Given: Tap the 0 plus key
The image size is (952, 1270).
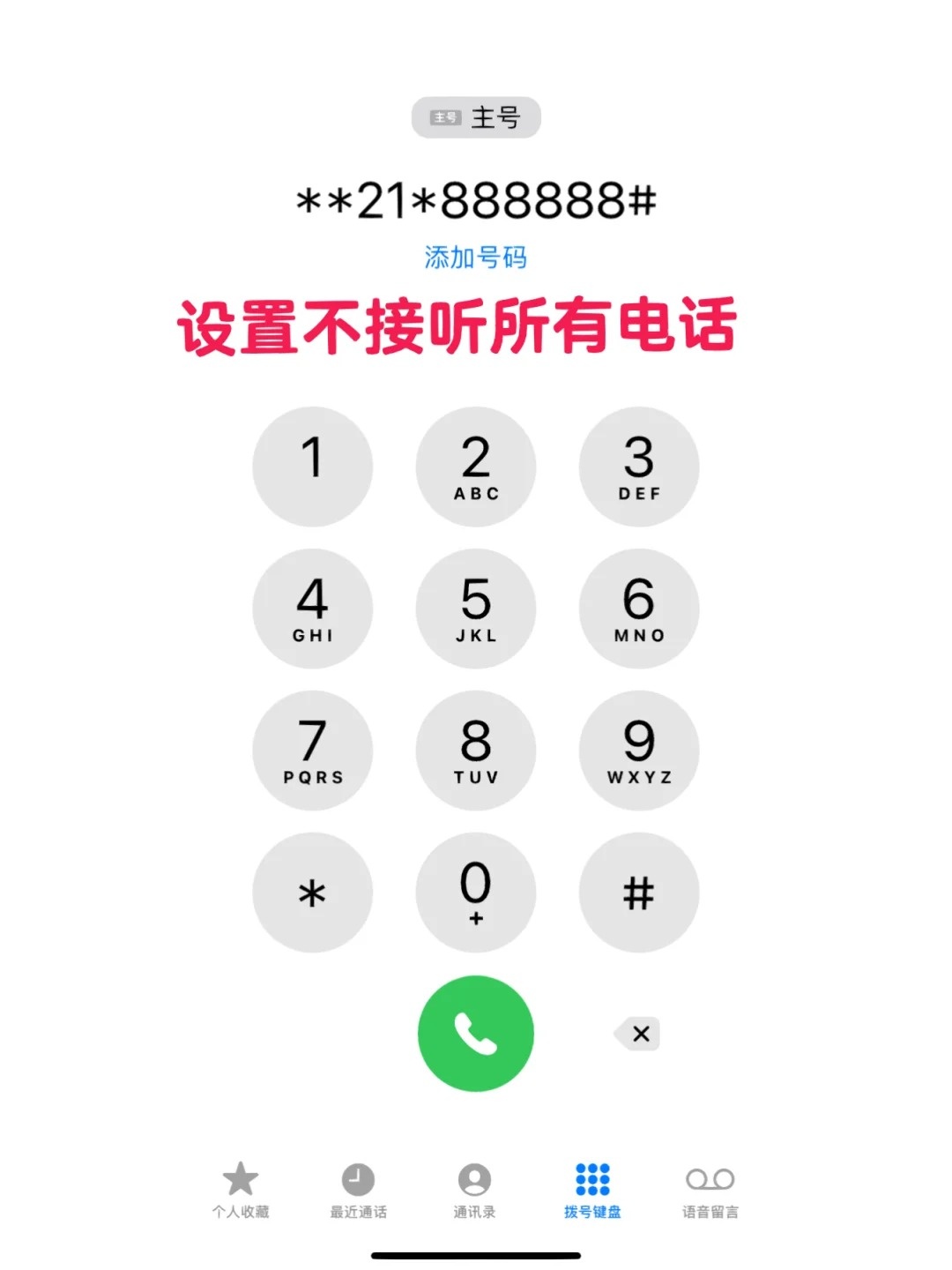Looking at the screenshot, I should coord(476,893).
